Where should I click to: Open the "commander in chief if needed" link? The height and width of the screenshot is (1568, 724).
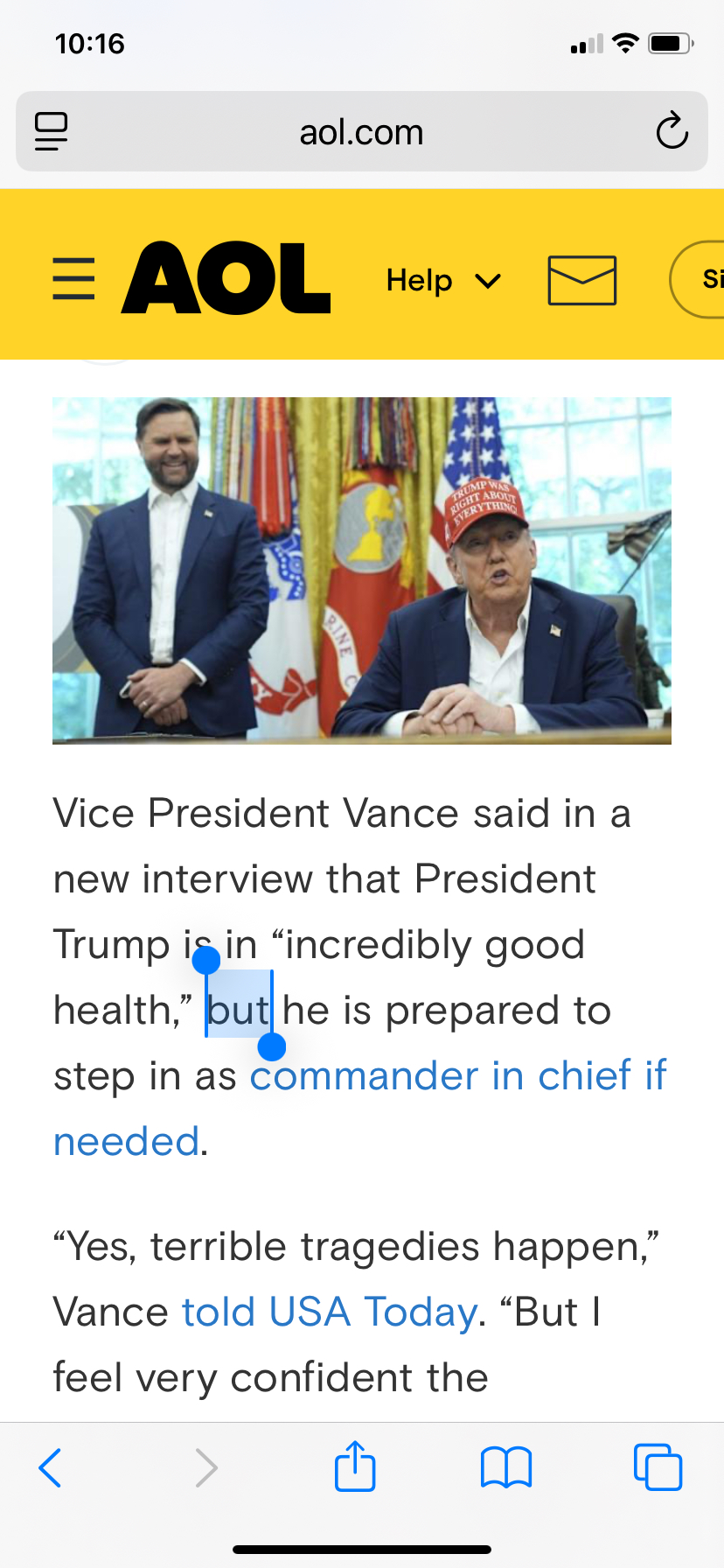[457, 1076]
